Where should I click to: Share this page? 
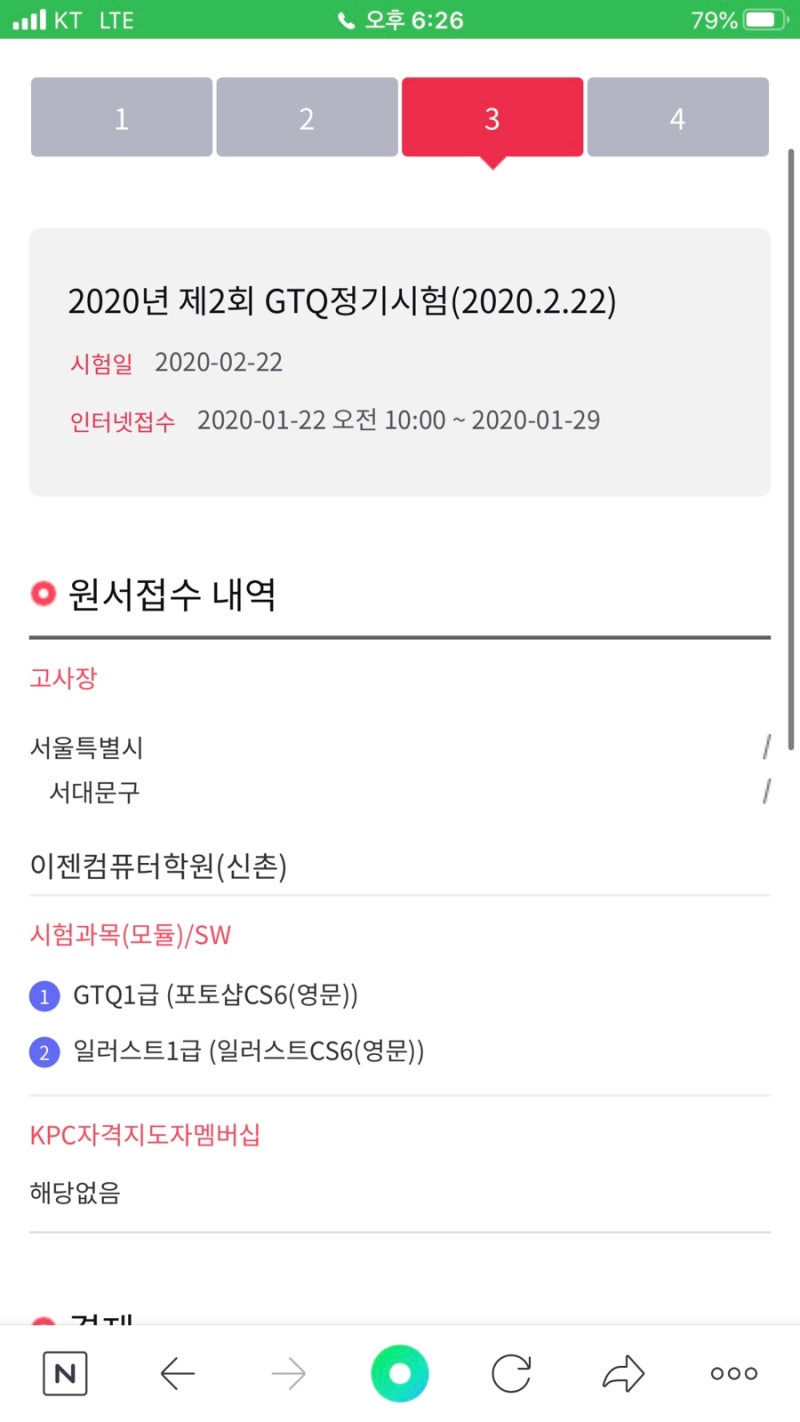(x=623, y=1374)
